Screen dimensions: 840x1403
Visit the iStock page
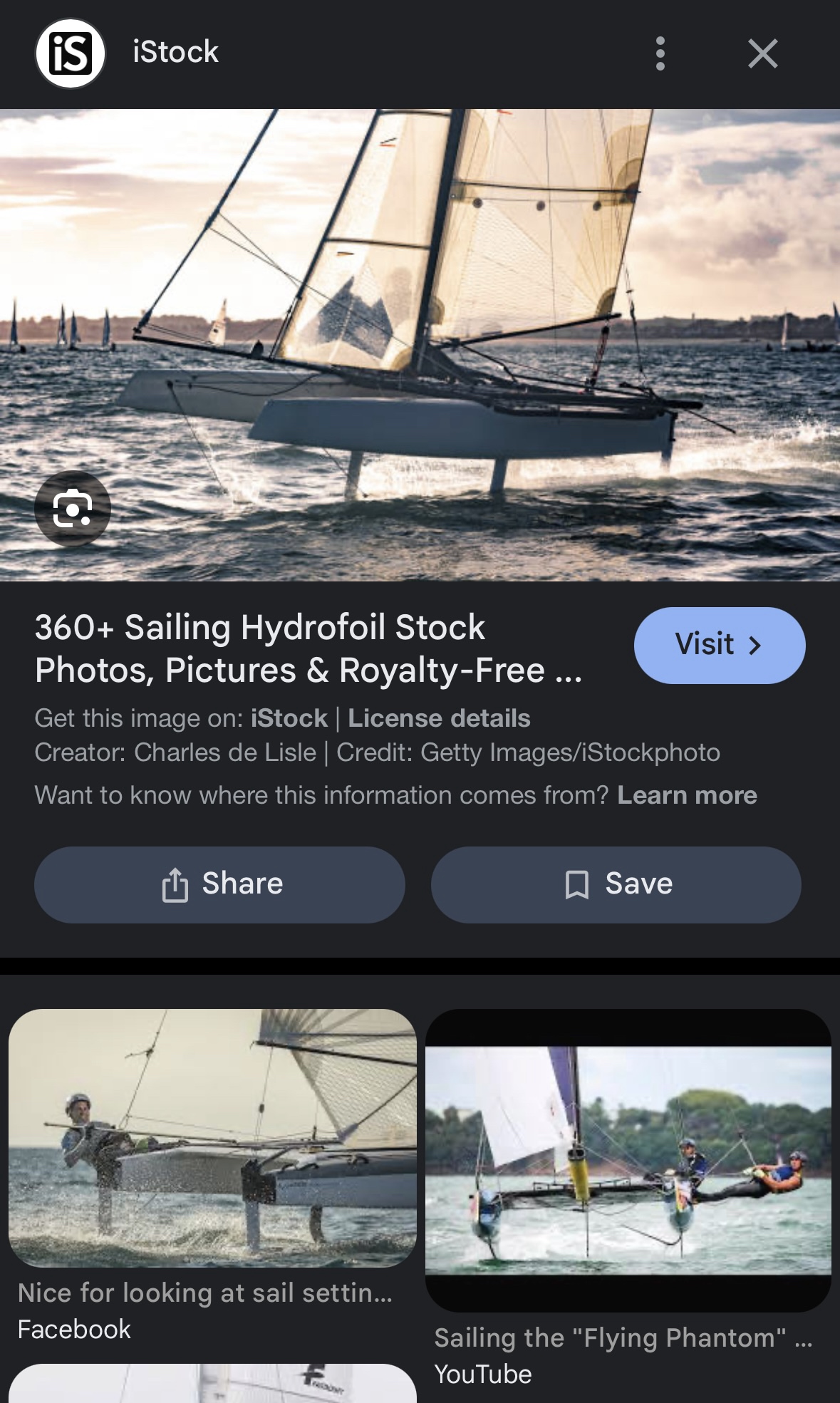click(719, 645)
